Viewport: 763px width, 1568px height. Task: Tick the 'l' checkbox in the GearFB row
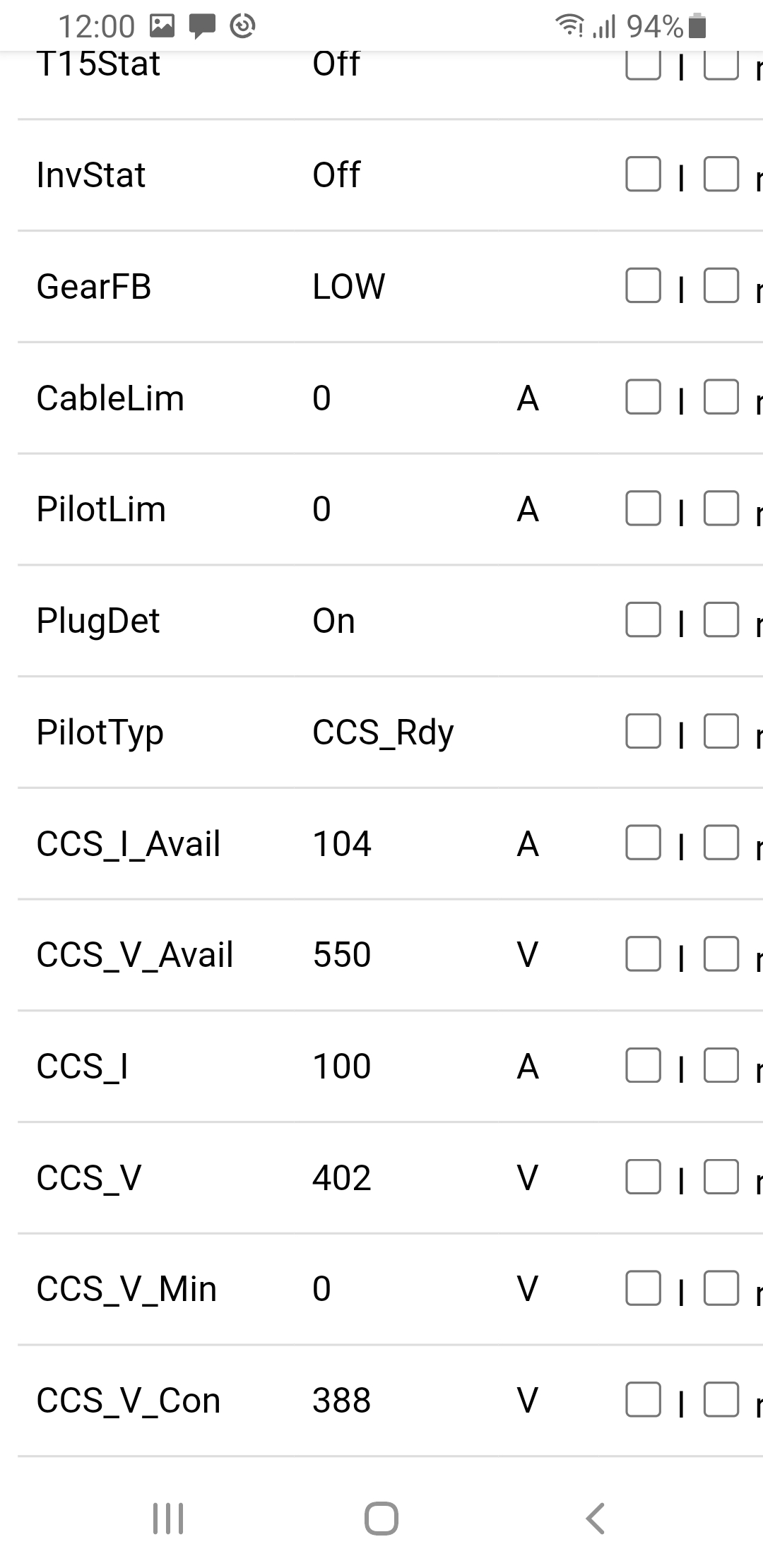point(643,285)
